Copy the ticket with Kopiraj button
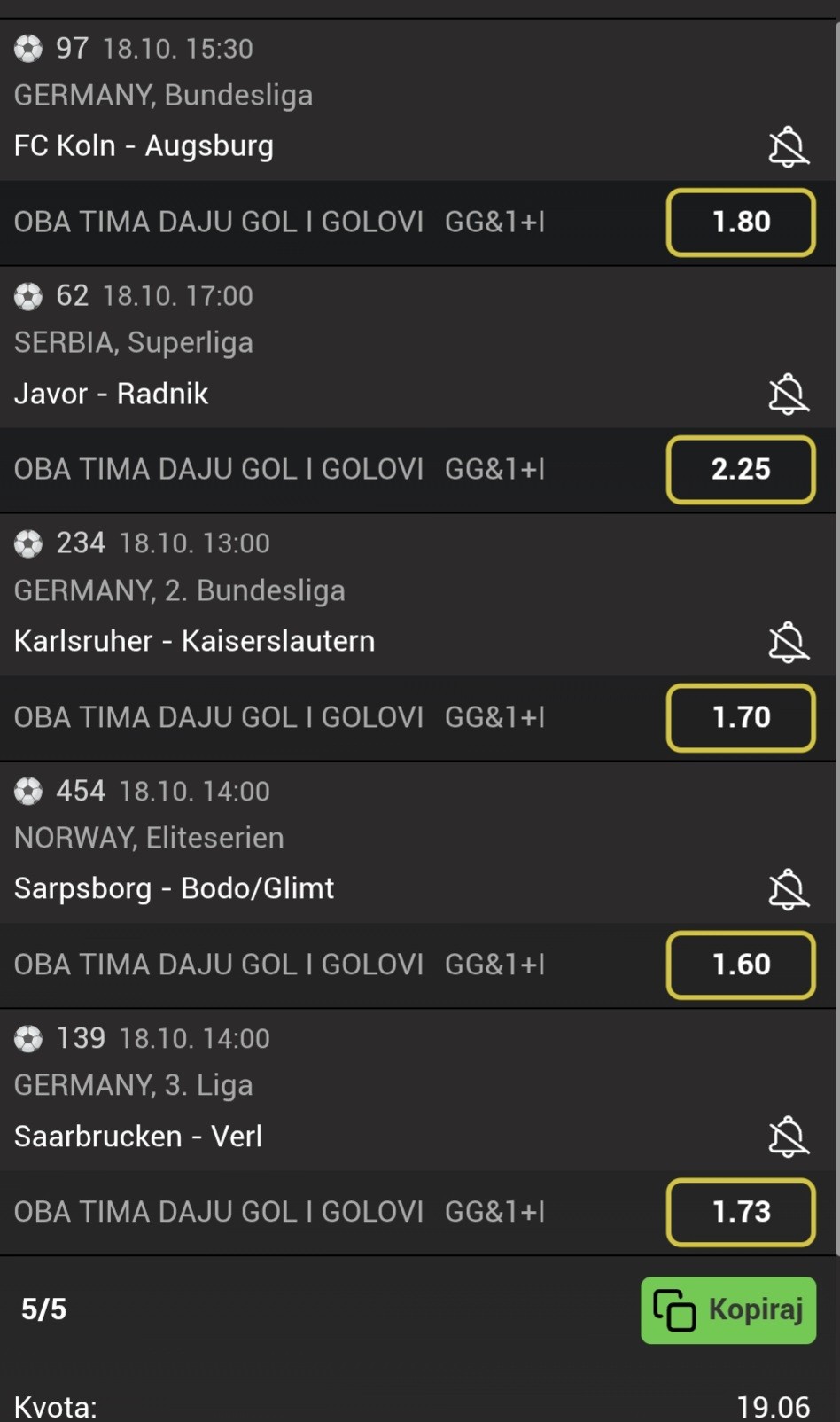The height and width of the screenshot is (1422, 840). point(728,1309)
